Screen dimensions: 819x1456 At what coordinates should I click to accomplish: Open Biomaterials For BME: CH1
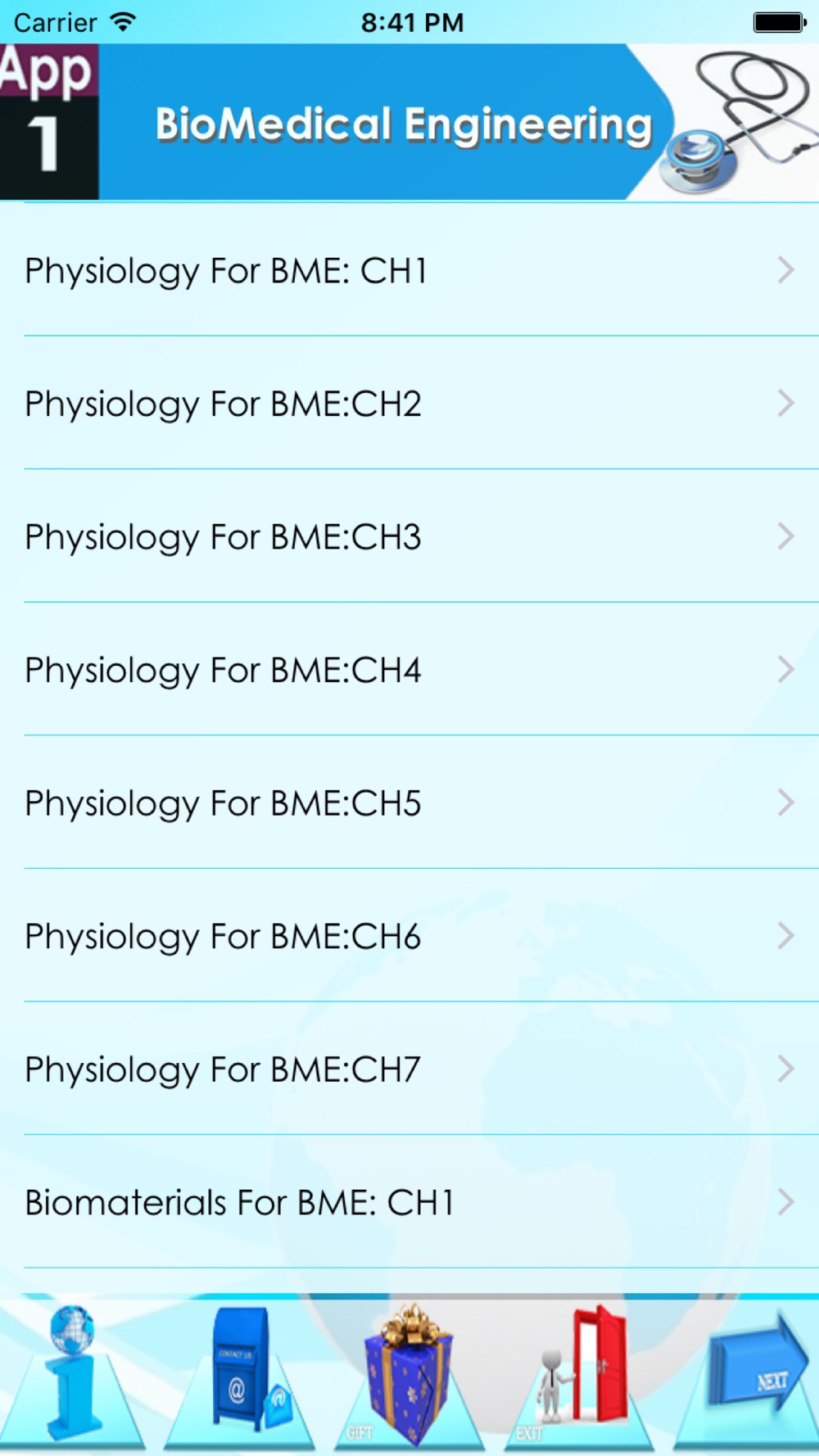coord(409,1202)
